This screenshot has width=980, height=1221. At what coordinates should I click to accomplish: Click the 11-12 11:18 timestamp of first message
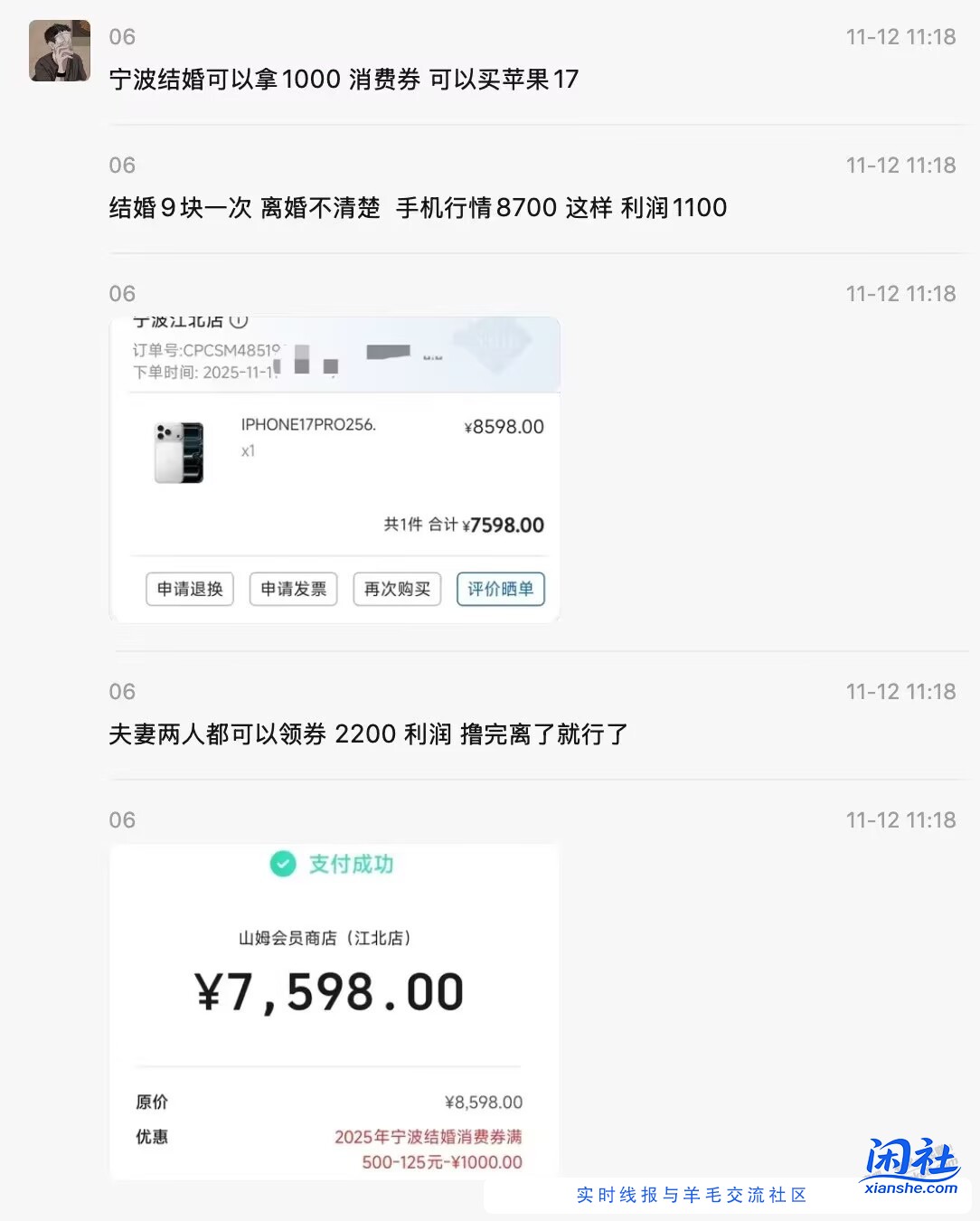tap(900, 37)
